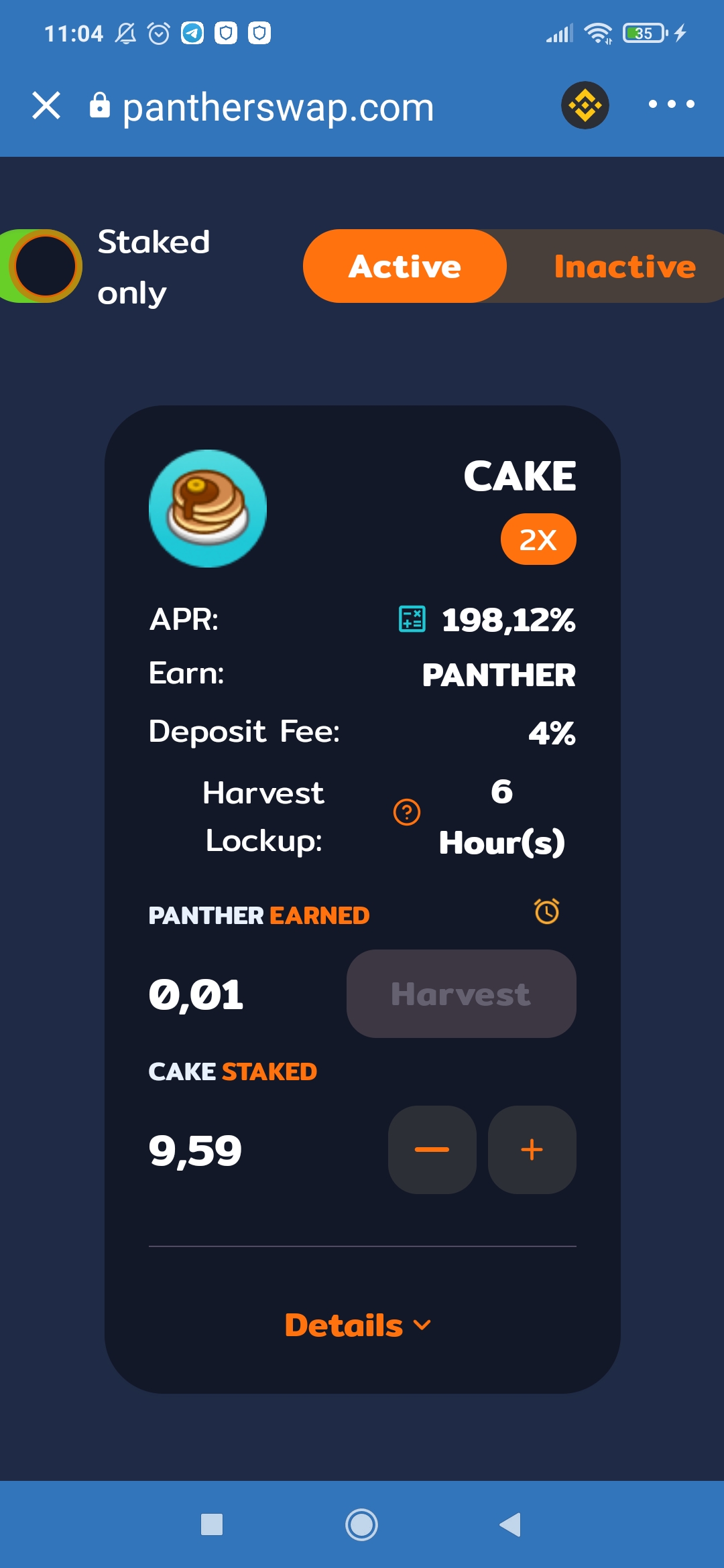724x1568 pixels.
Task: Expand the Details section
Action: click(x=358, y=1325)
